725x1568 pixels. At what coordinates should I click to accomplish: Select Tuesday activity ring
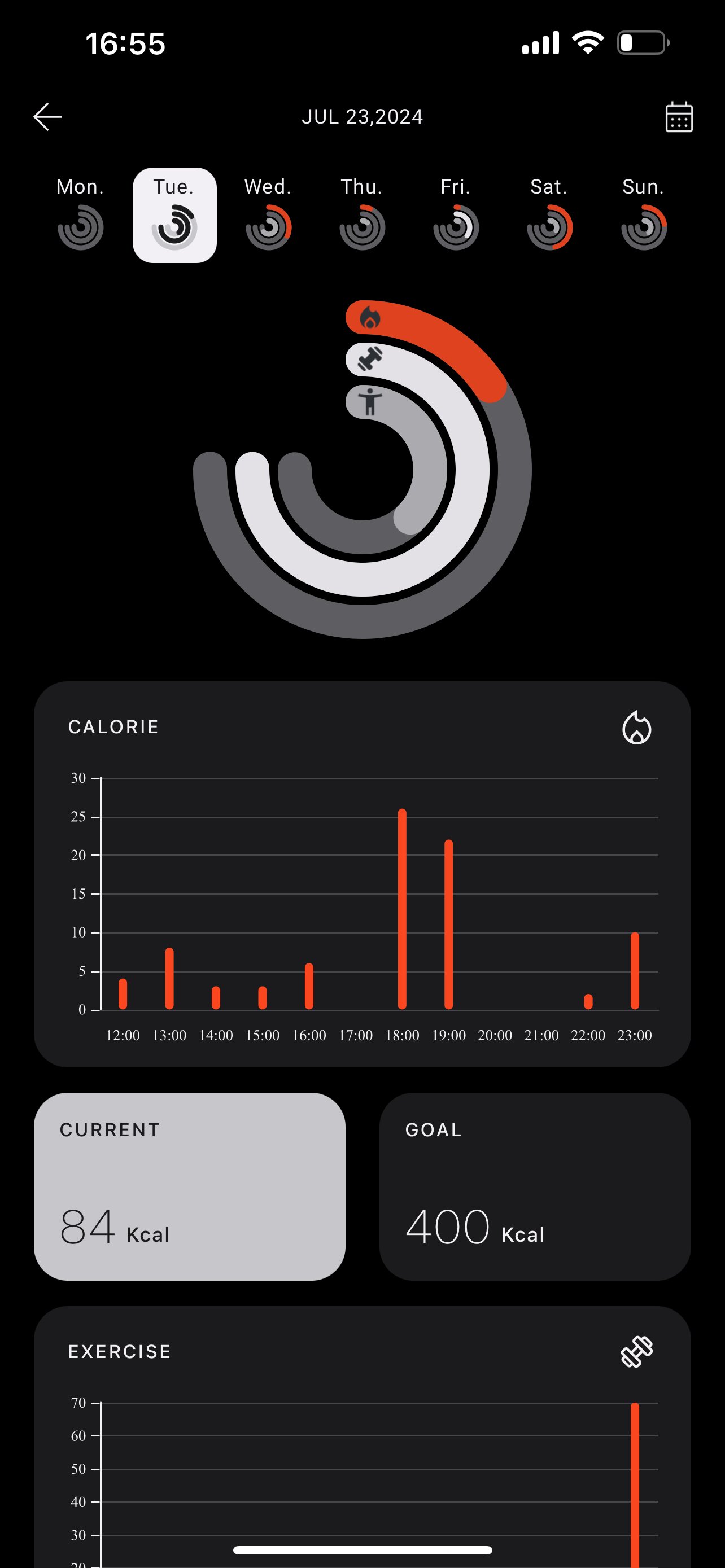click(174, 215)
